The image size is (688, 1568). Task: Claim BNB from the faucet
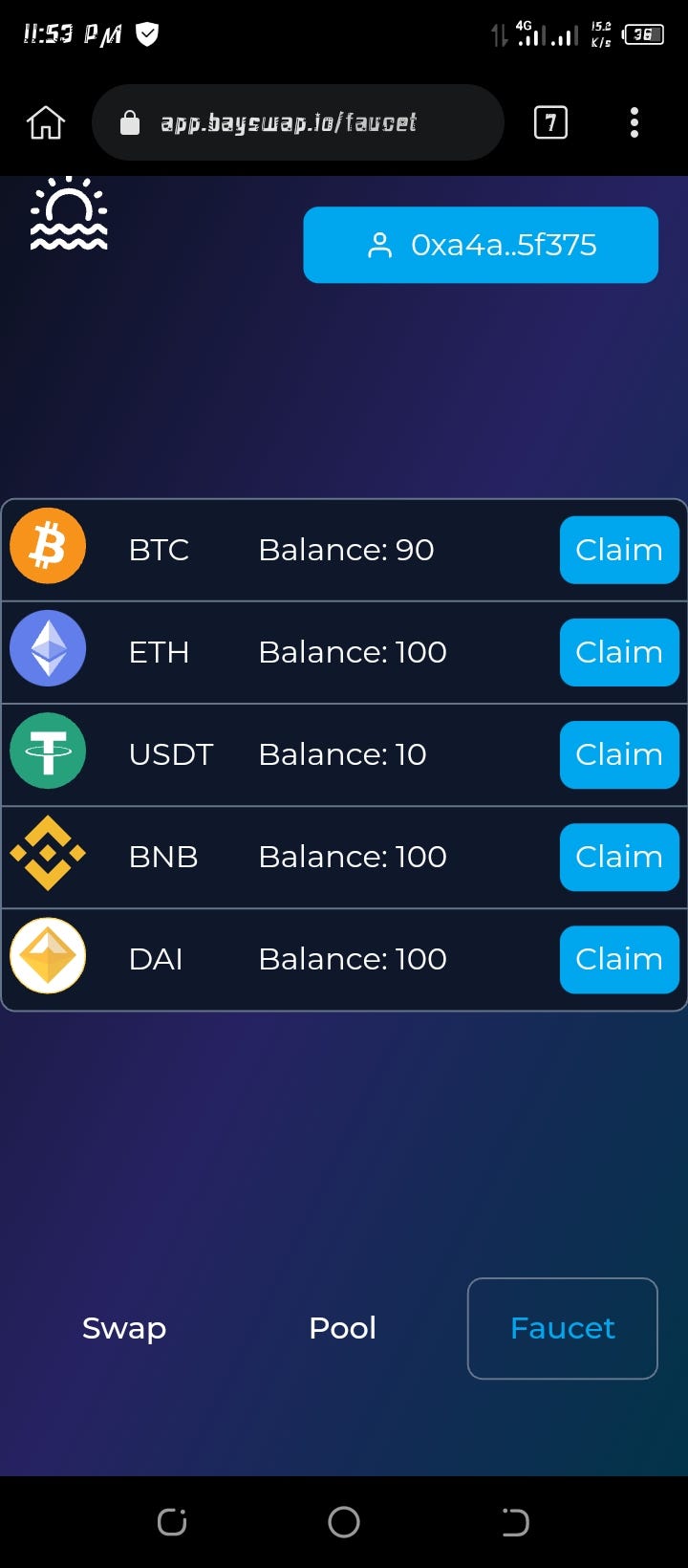click(x=618, y=857)
